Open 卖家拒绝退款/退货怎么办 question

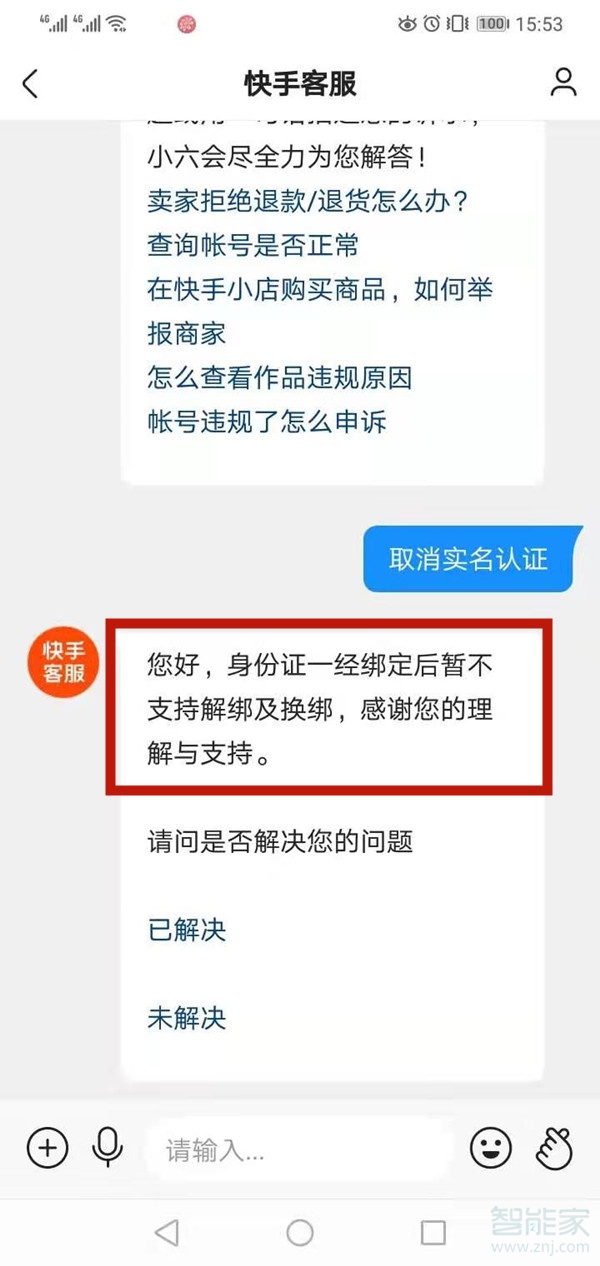308,201
